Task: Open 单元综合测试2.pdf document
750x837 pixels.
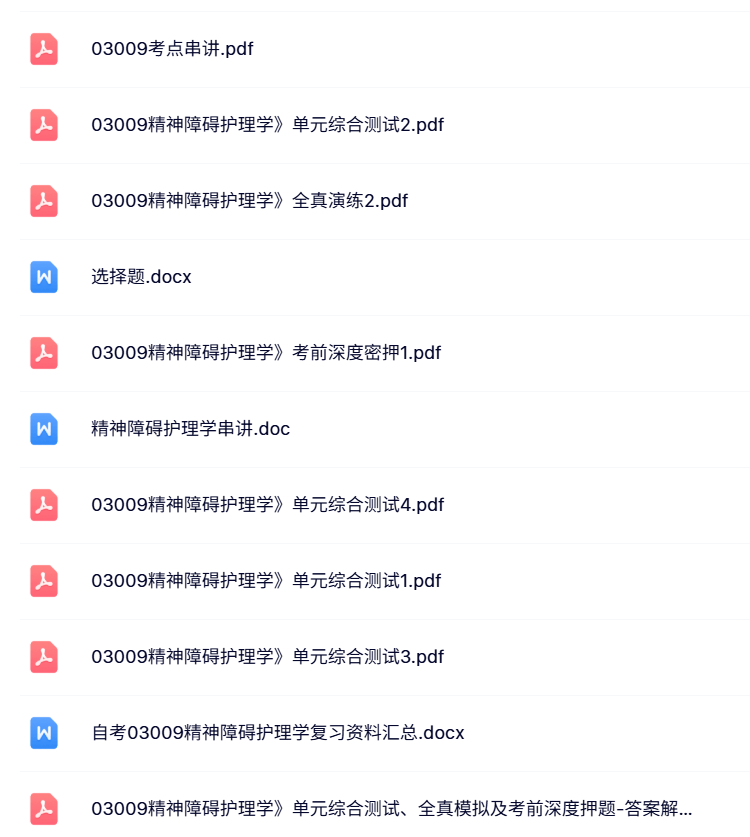Action: 267,125
